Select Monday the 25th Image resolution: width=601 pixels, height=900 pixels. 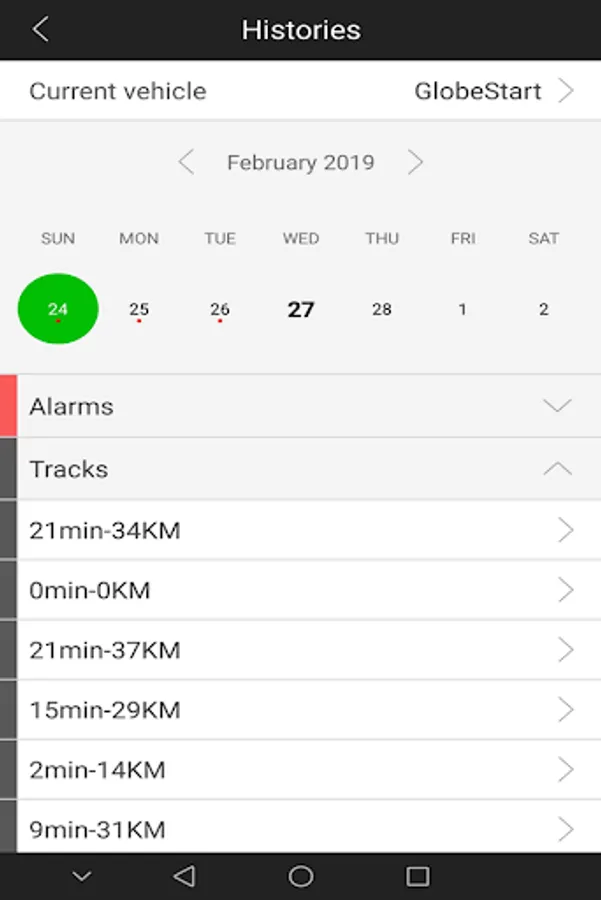139,309
